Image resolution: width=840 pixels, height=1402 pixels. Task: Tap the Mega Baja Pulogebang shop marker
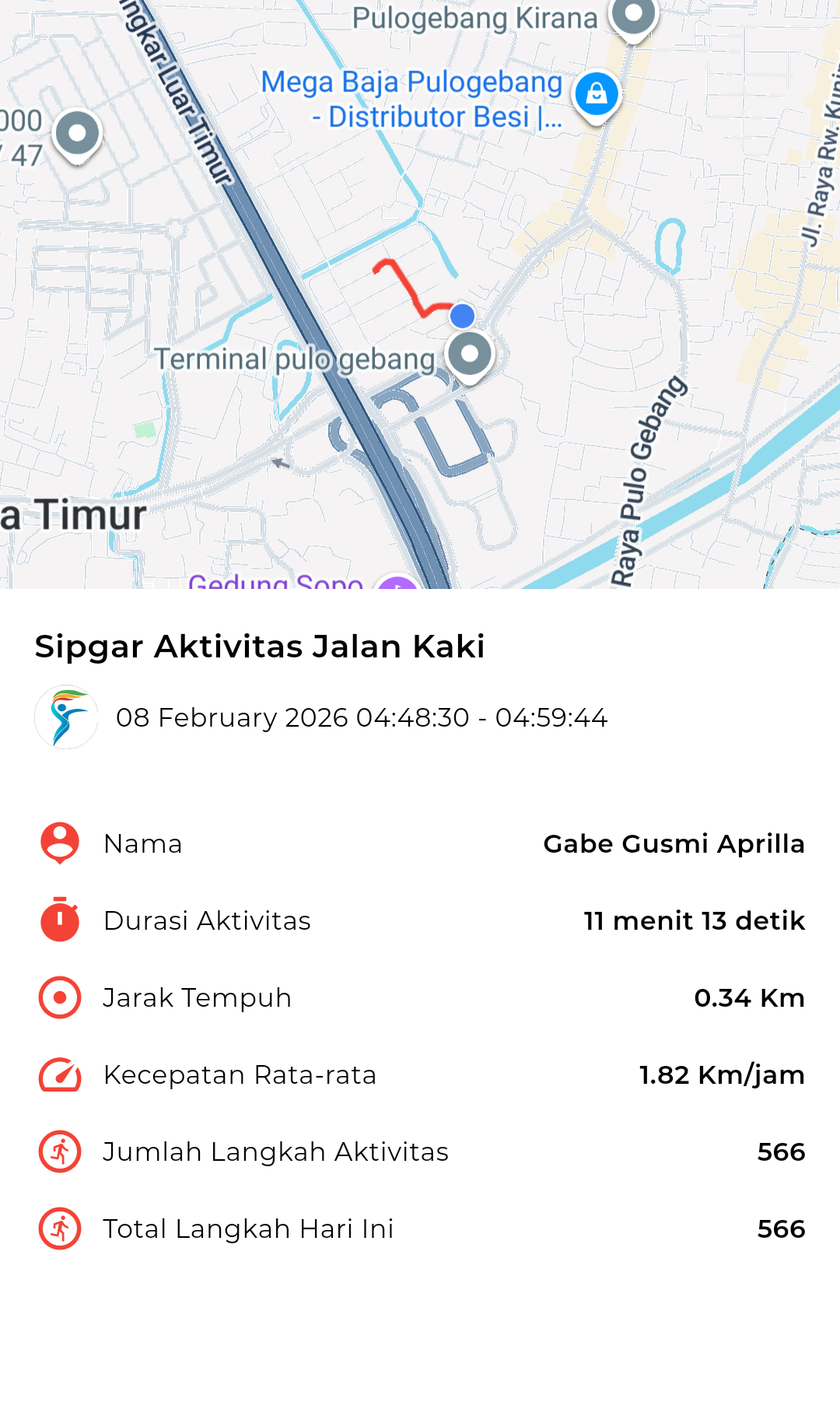tap(597, 94)
